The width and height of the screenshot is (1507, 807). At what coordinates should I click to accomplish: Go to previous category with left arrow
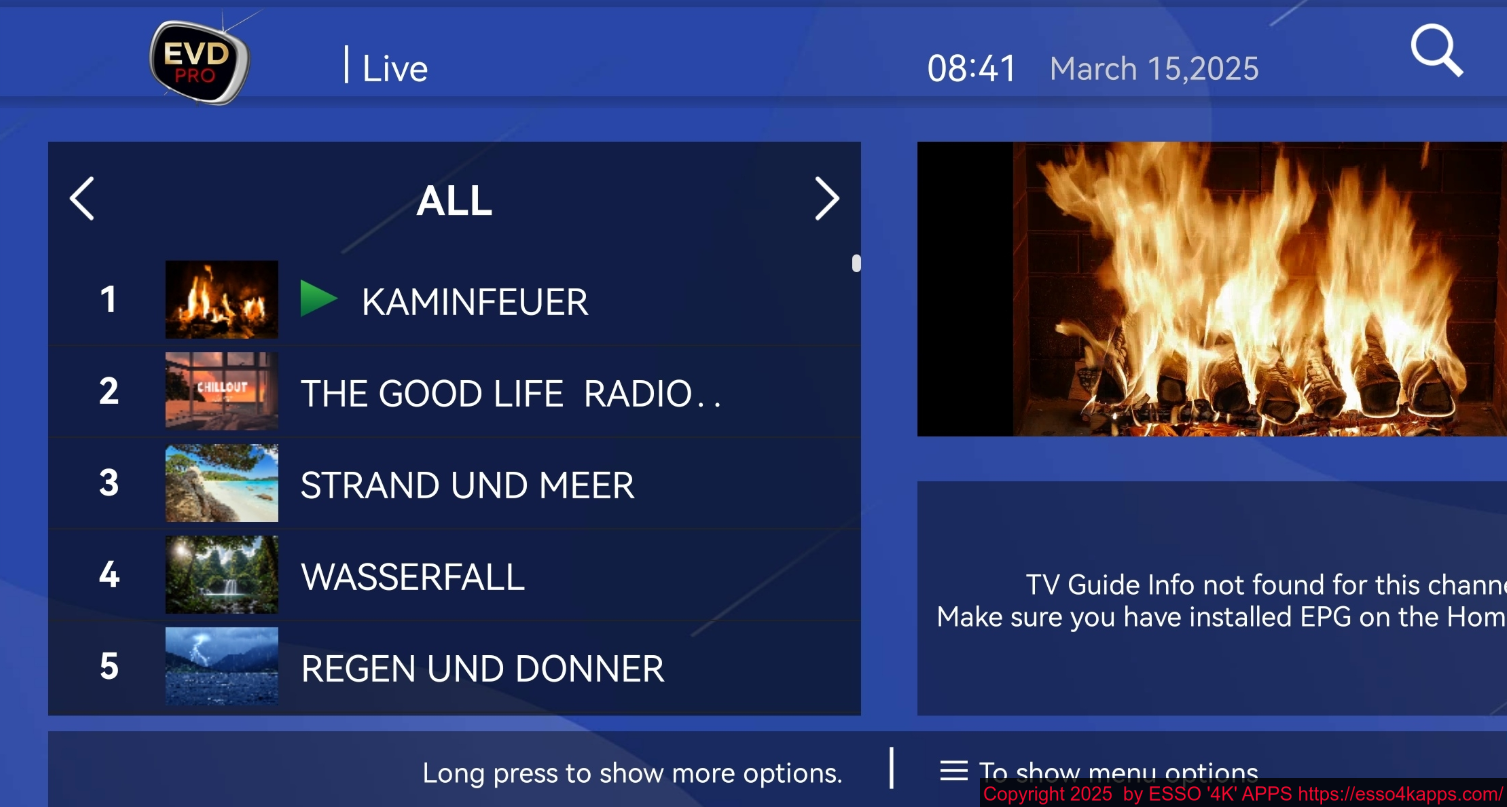click(x=82, y=199)
